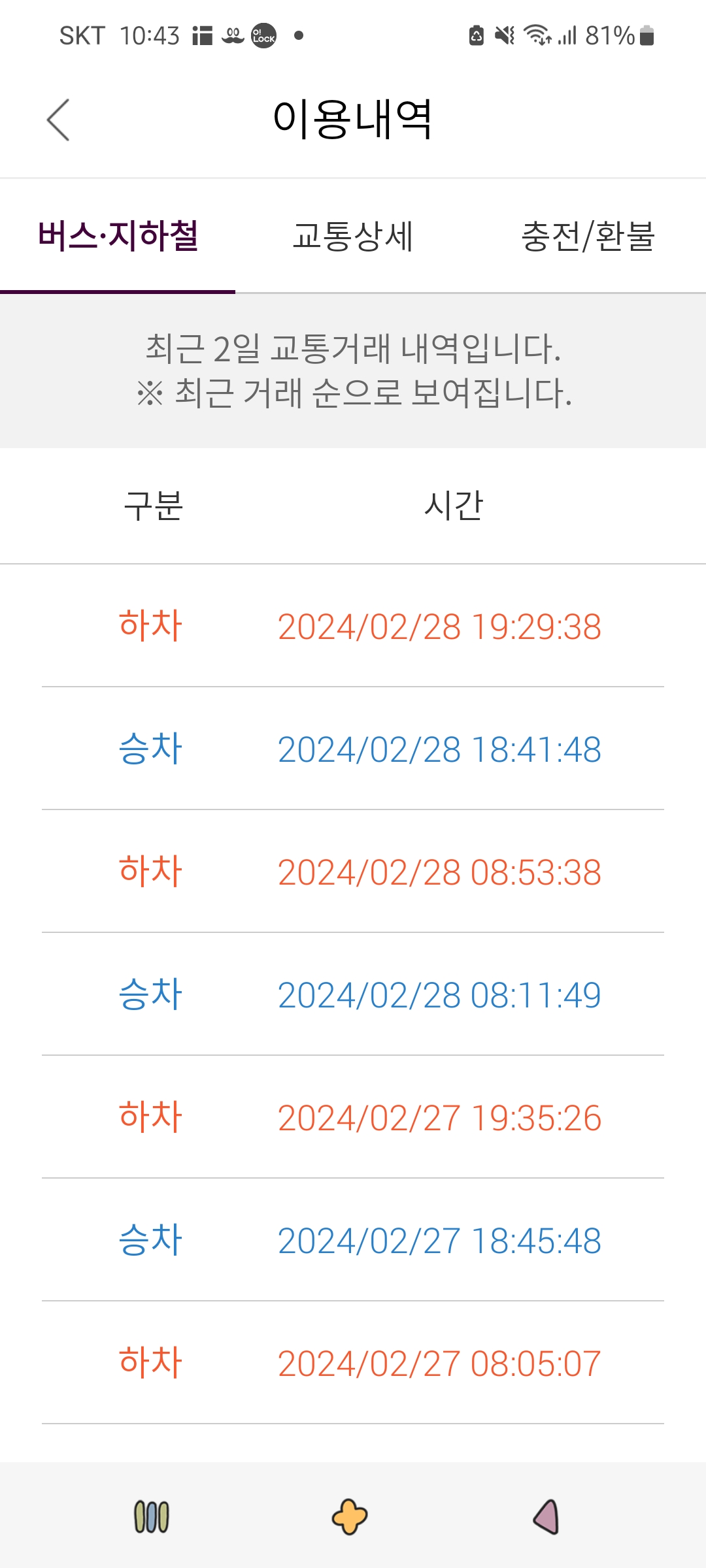Open recent apps from the navigation bar
706x1568 pixels.
pos(151,1516)
